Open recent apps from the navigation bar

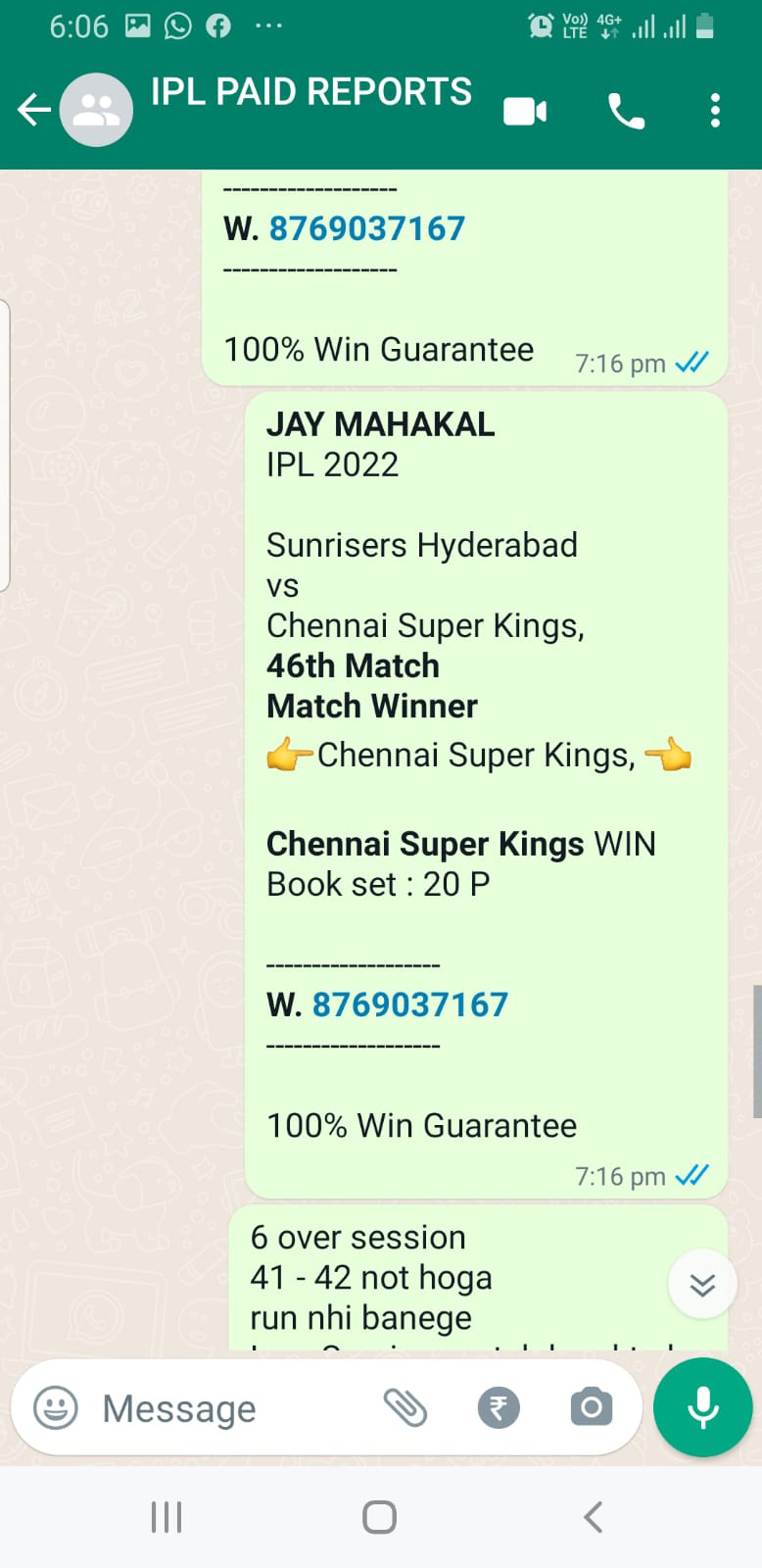click(x=167, y=1517)
